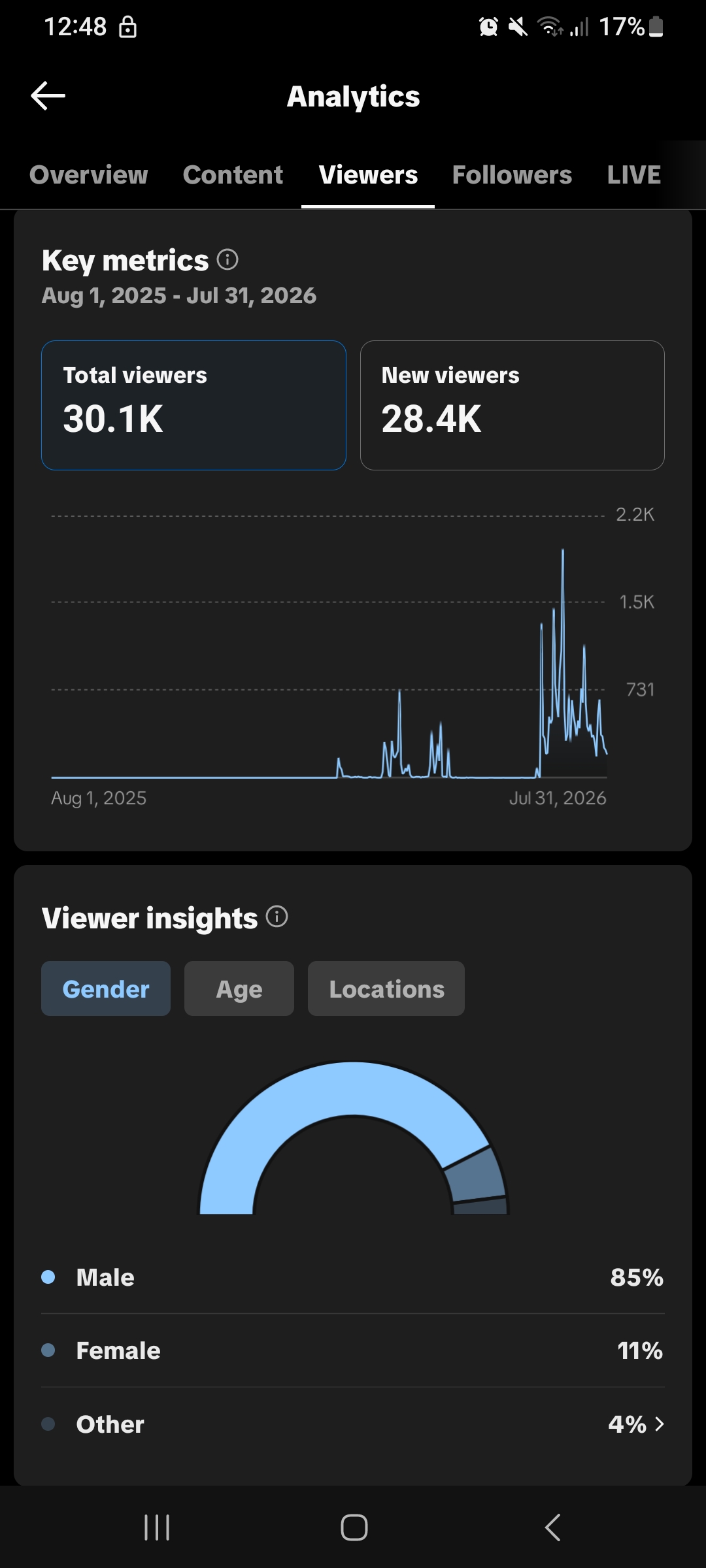Show viewer insights by Locations

coord(386,988)
